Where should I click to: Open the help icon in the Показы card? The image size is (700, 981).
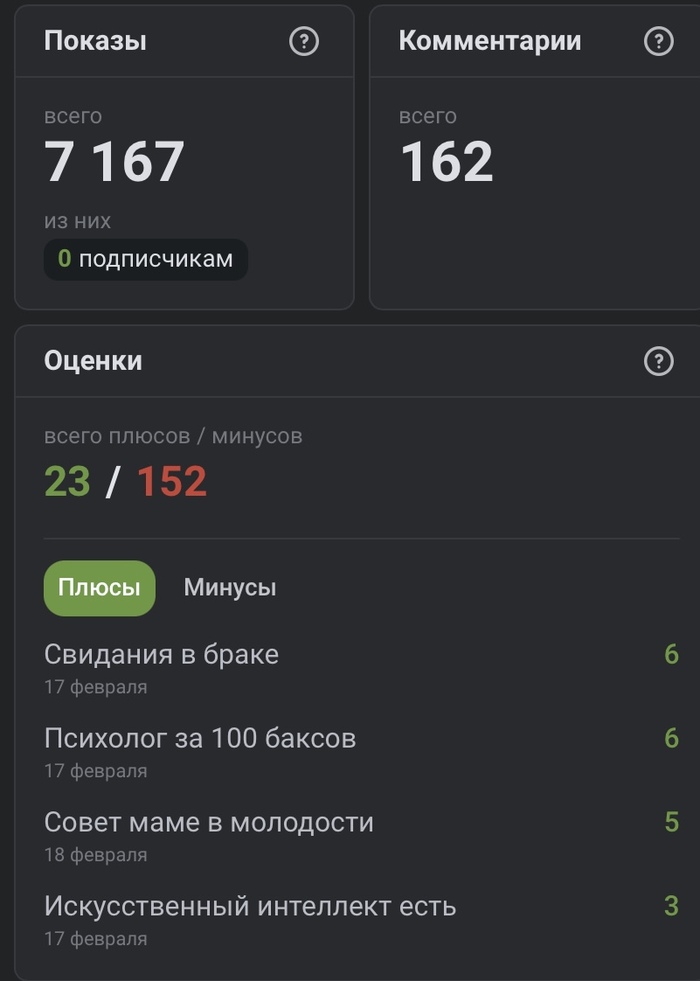[304, 41]
